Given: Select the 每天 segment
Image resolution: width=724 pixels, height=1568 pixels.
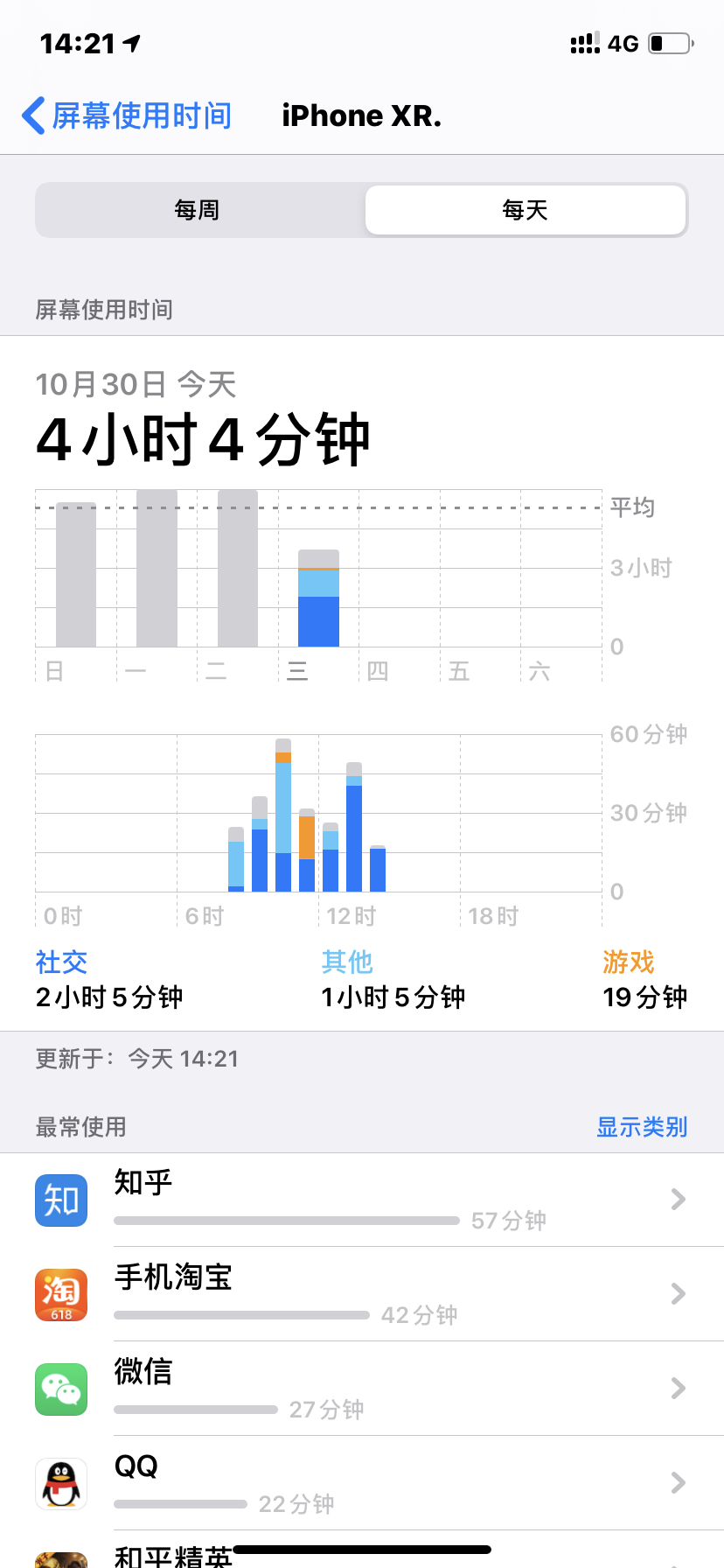Looking at the screenshot, I should tap(525, 210).
